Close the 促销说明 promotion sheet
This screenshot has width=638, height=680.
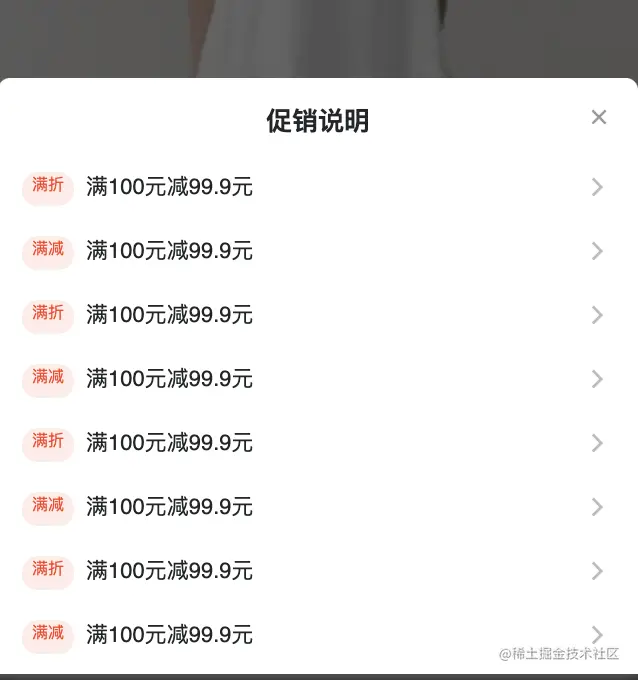pos(598,118)
